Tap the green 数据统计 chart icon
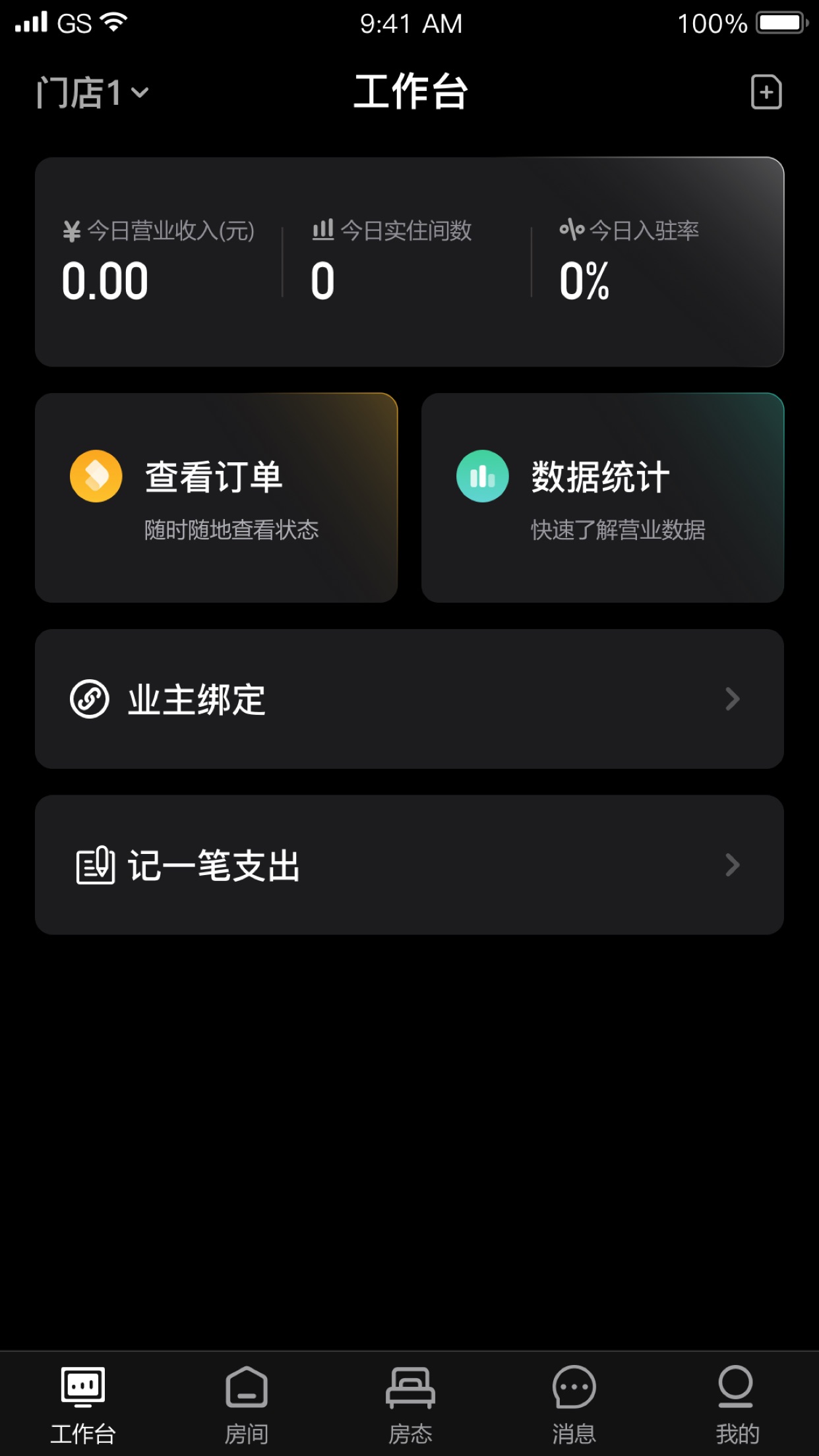Viewport: 819px width, 1456px height. point(482,476)
